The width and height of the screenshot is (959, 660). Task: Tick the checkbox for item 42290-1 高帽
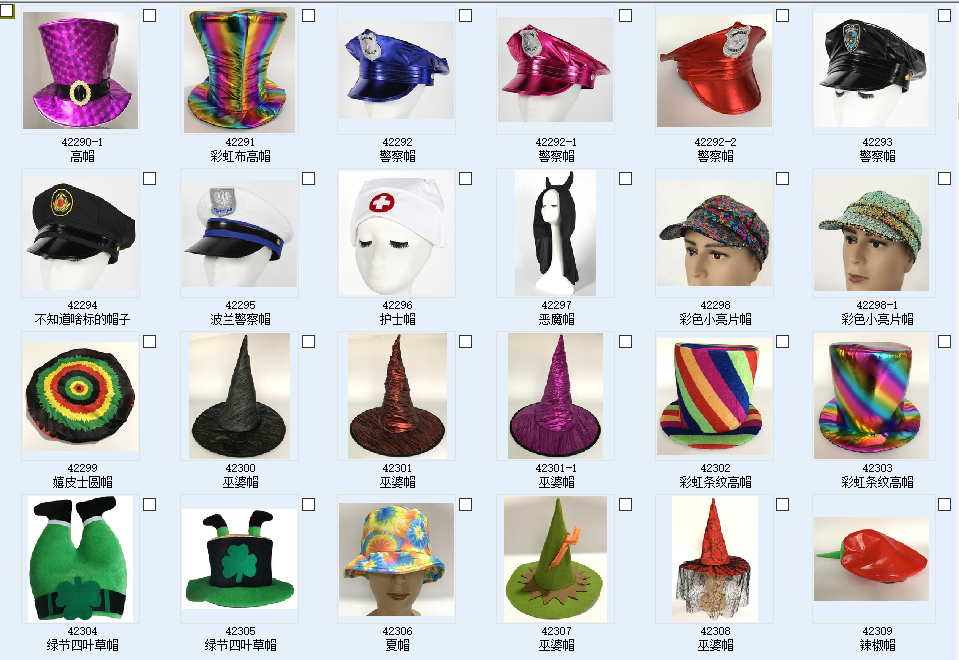point(150,16)
